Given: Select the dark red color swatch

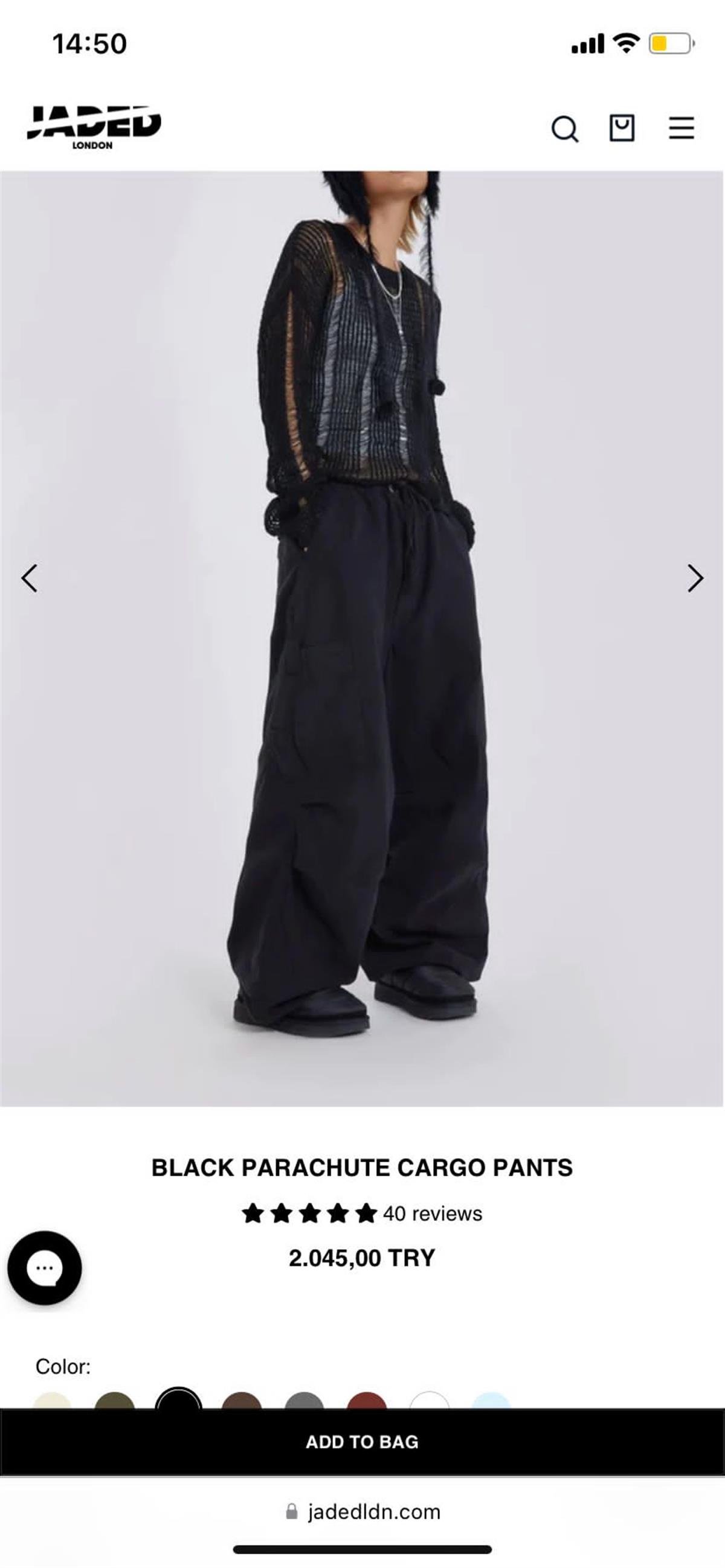Looking at the screenshot, I should tap(366, 1400).
